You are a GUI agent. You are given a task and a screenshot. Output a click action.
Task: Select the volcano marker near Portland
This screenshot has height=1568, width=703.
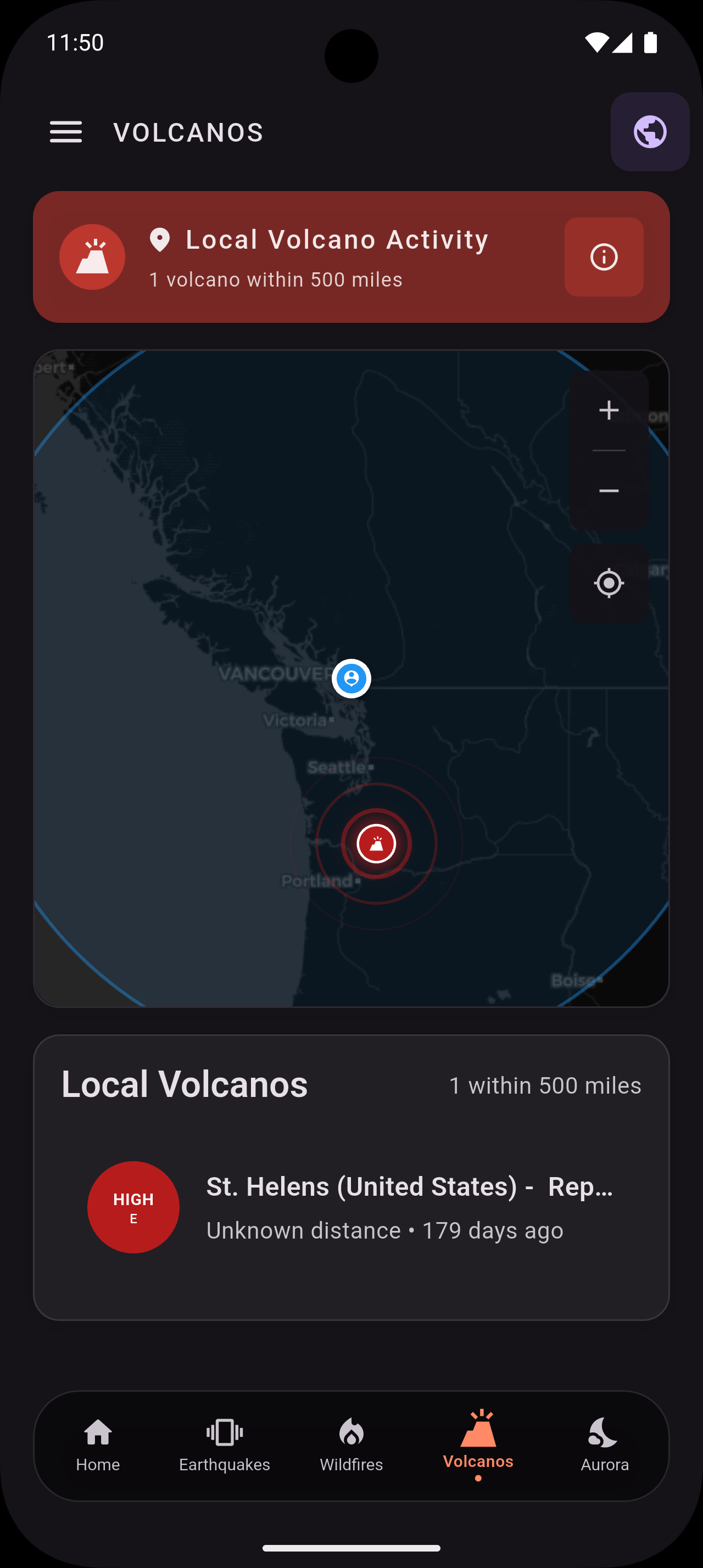[376, 843]
